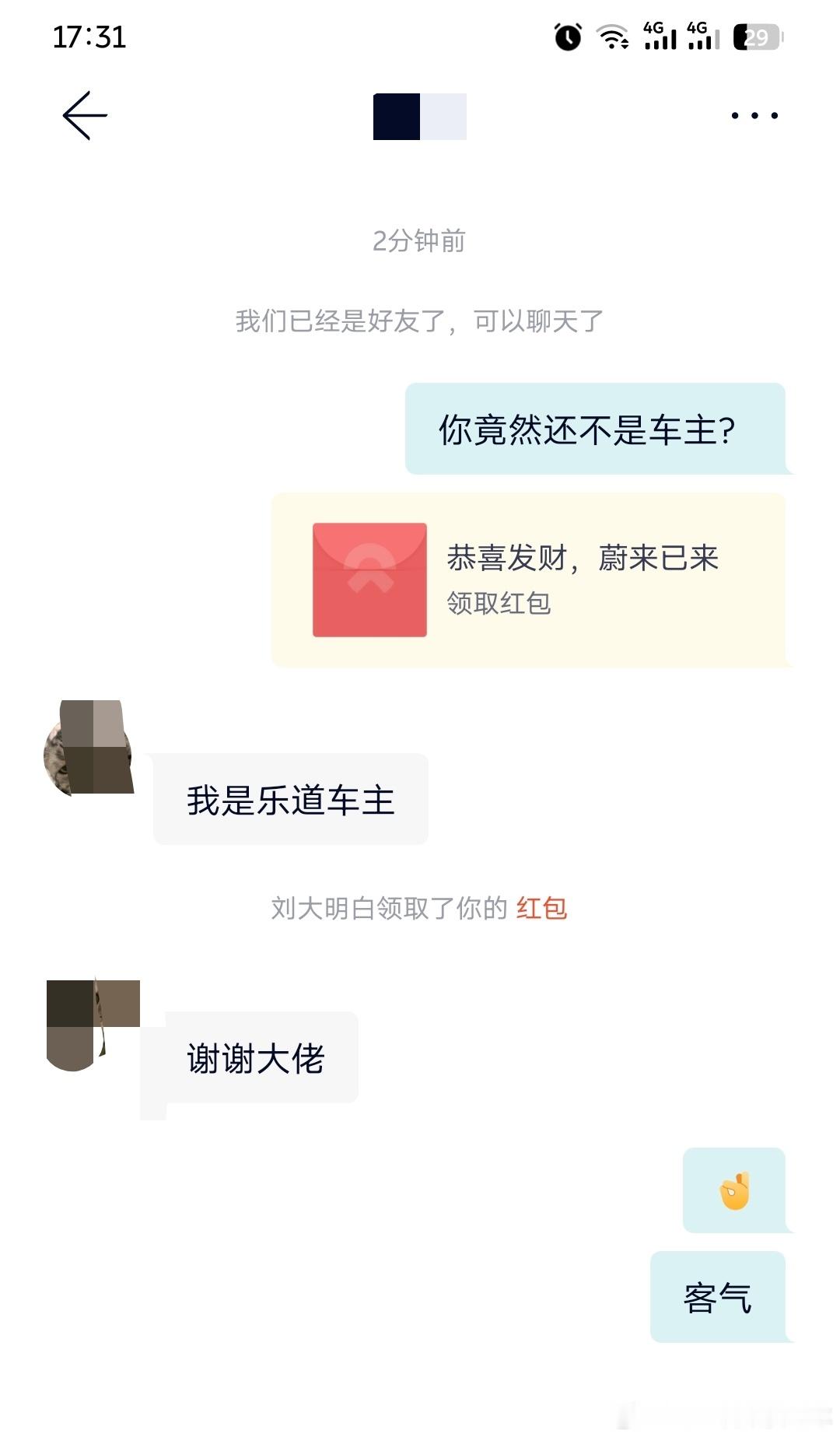The height and width of the screenshot is (1437, 840).
Task: Open the three-dot options menu
Action: (x=752, y=114)
